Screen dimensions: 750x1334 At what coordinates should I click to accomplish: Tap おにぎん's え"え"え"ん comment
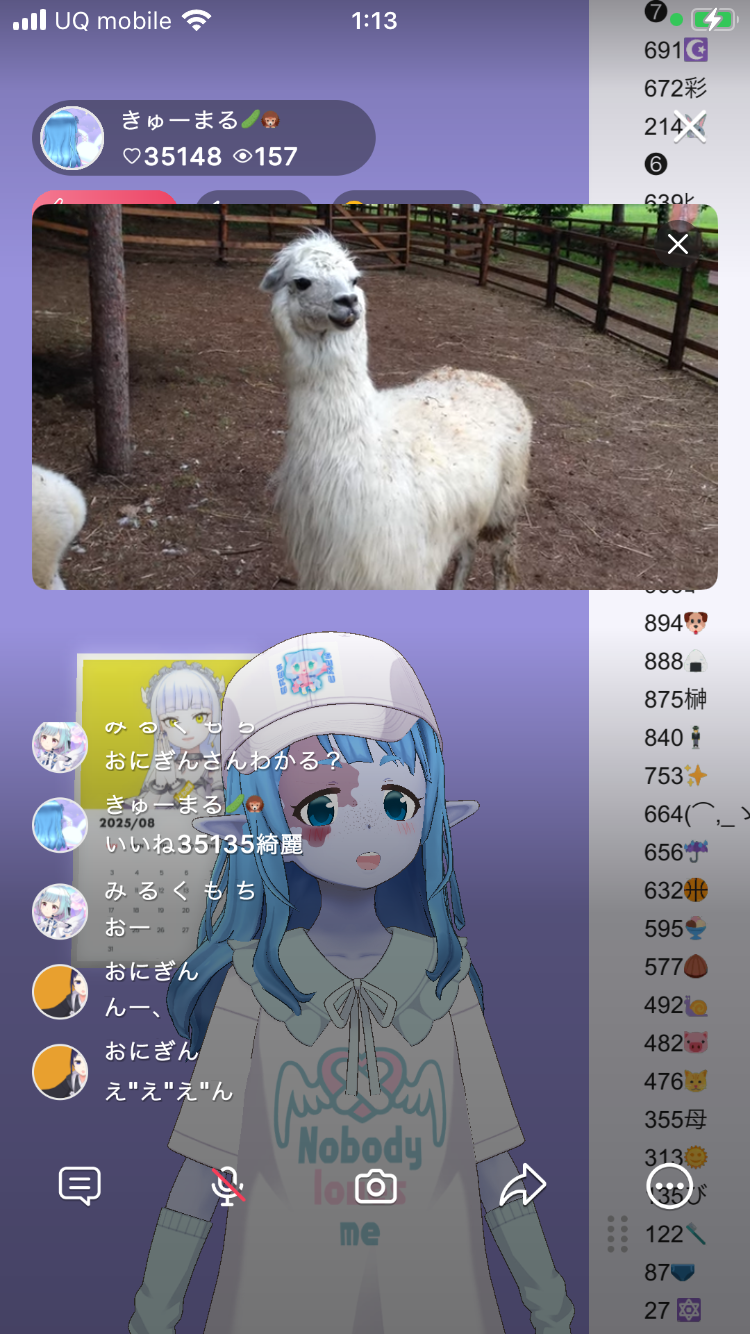point(168,1091)
